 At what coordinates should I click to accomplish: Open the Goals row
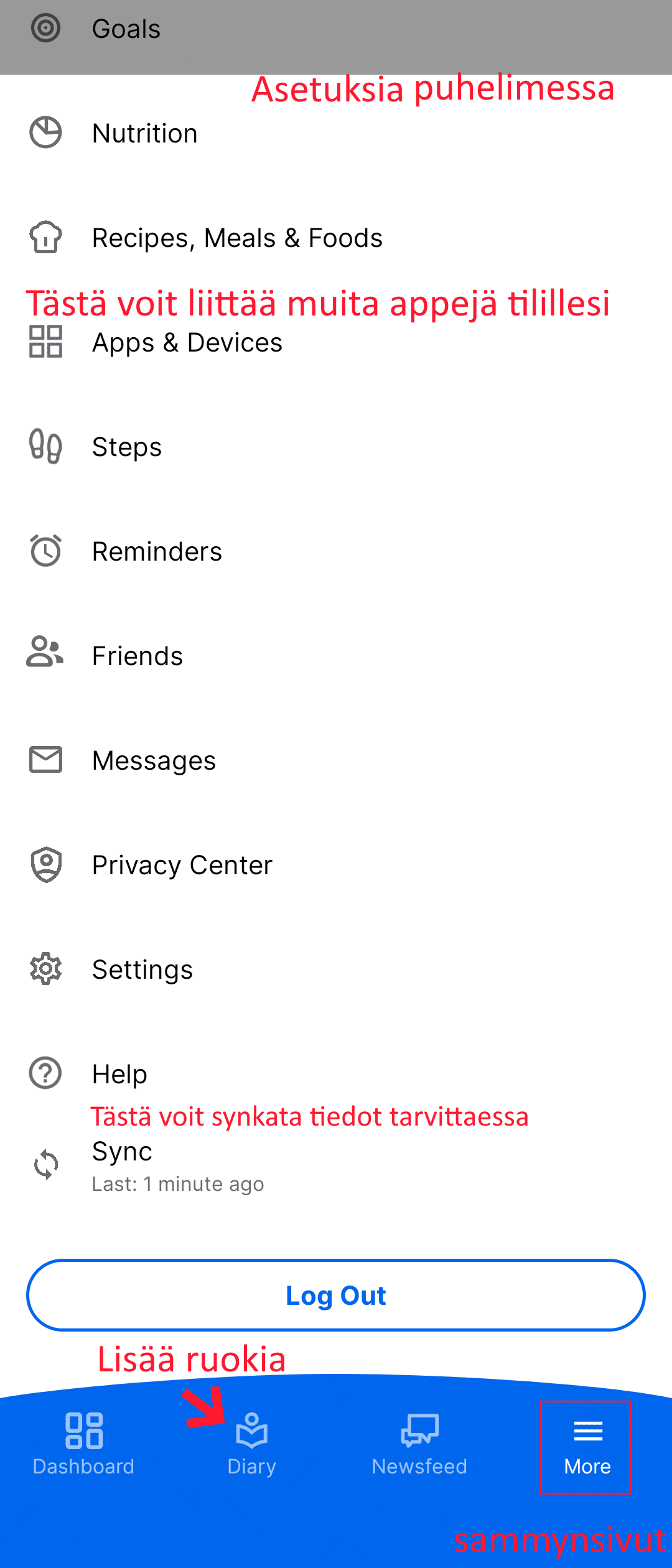[126, 29]
